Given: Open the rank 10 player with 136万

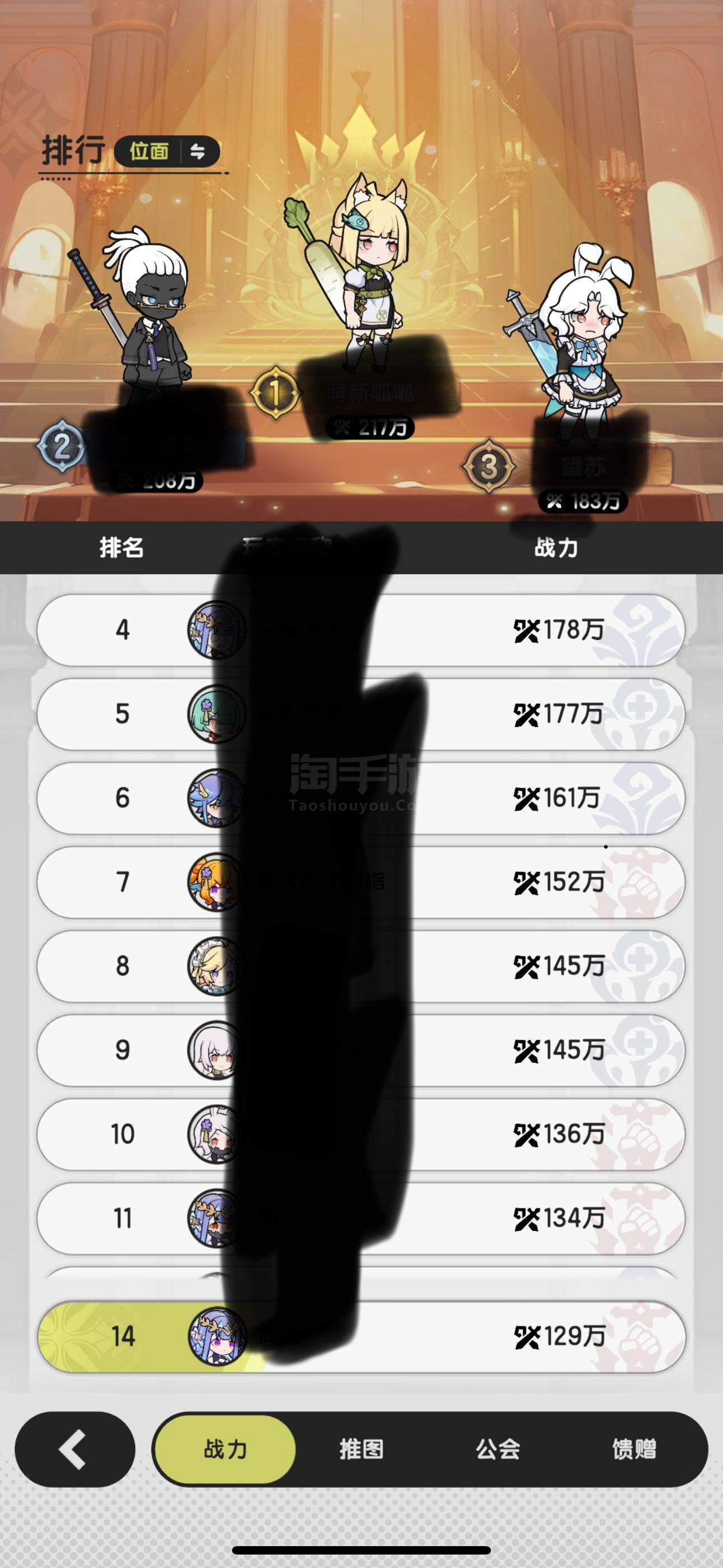Looking at the screenshot, I should click(361, 1134).
